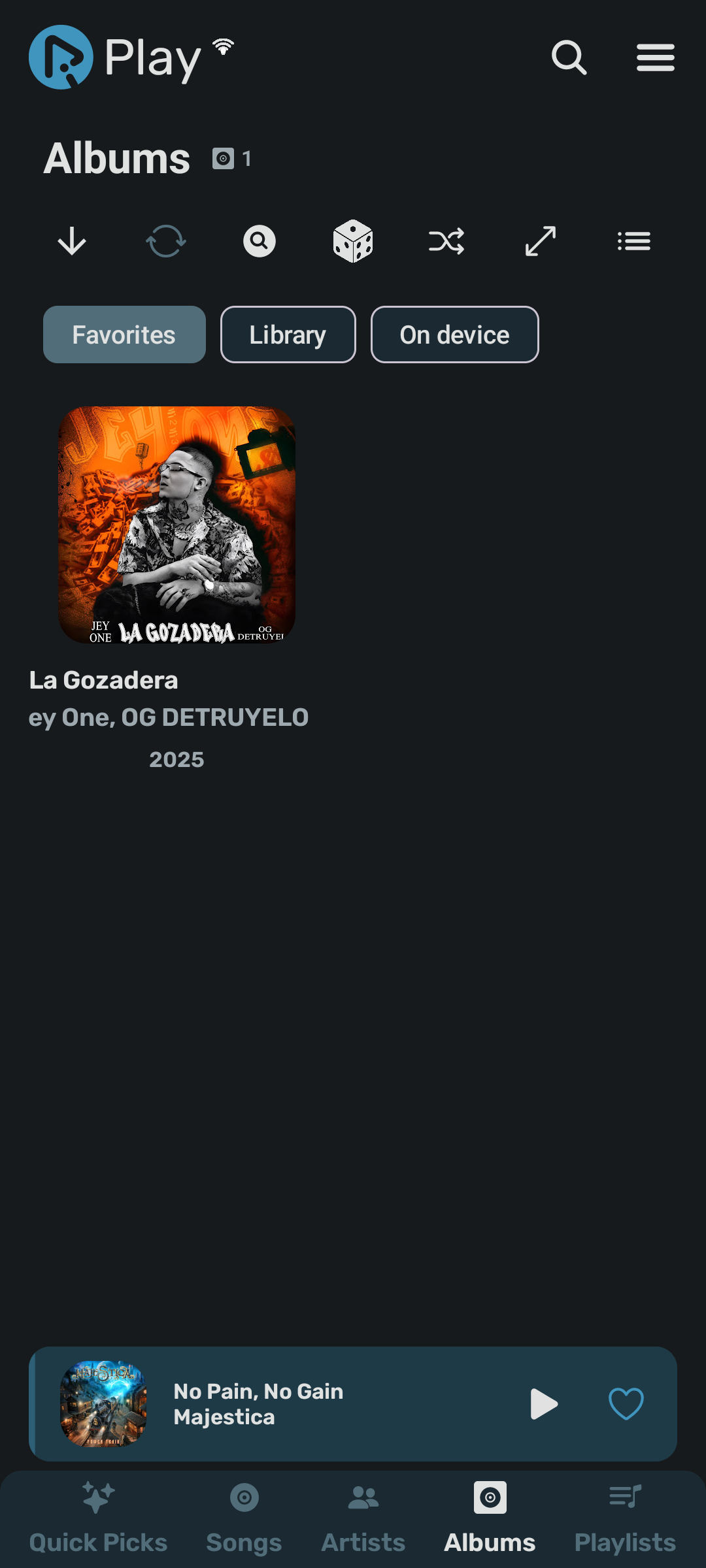Open the La Gozadera album

[x=176, y=525]
